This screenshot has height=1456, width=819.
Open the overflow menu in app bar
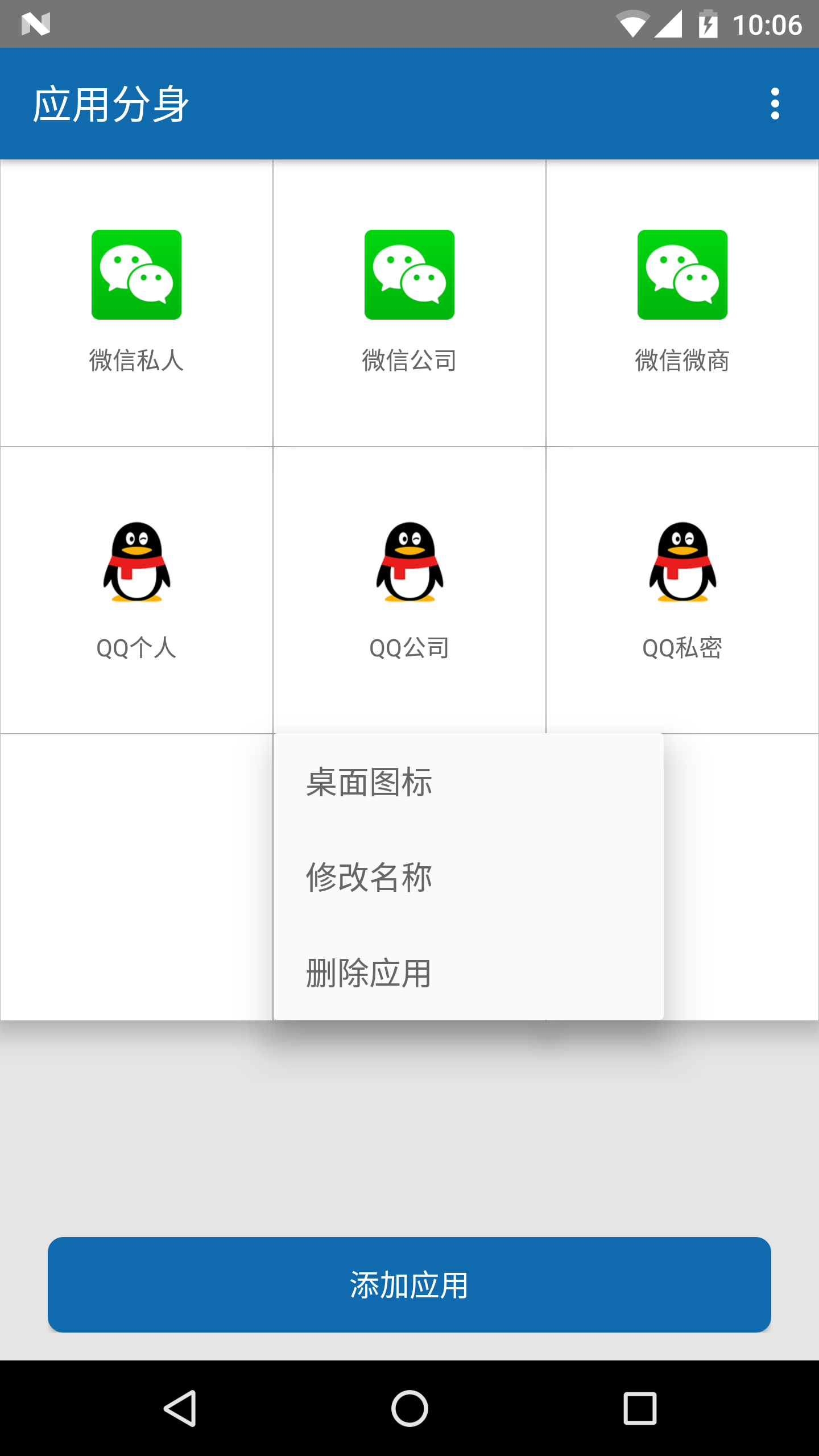[775, 104]
